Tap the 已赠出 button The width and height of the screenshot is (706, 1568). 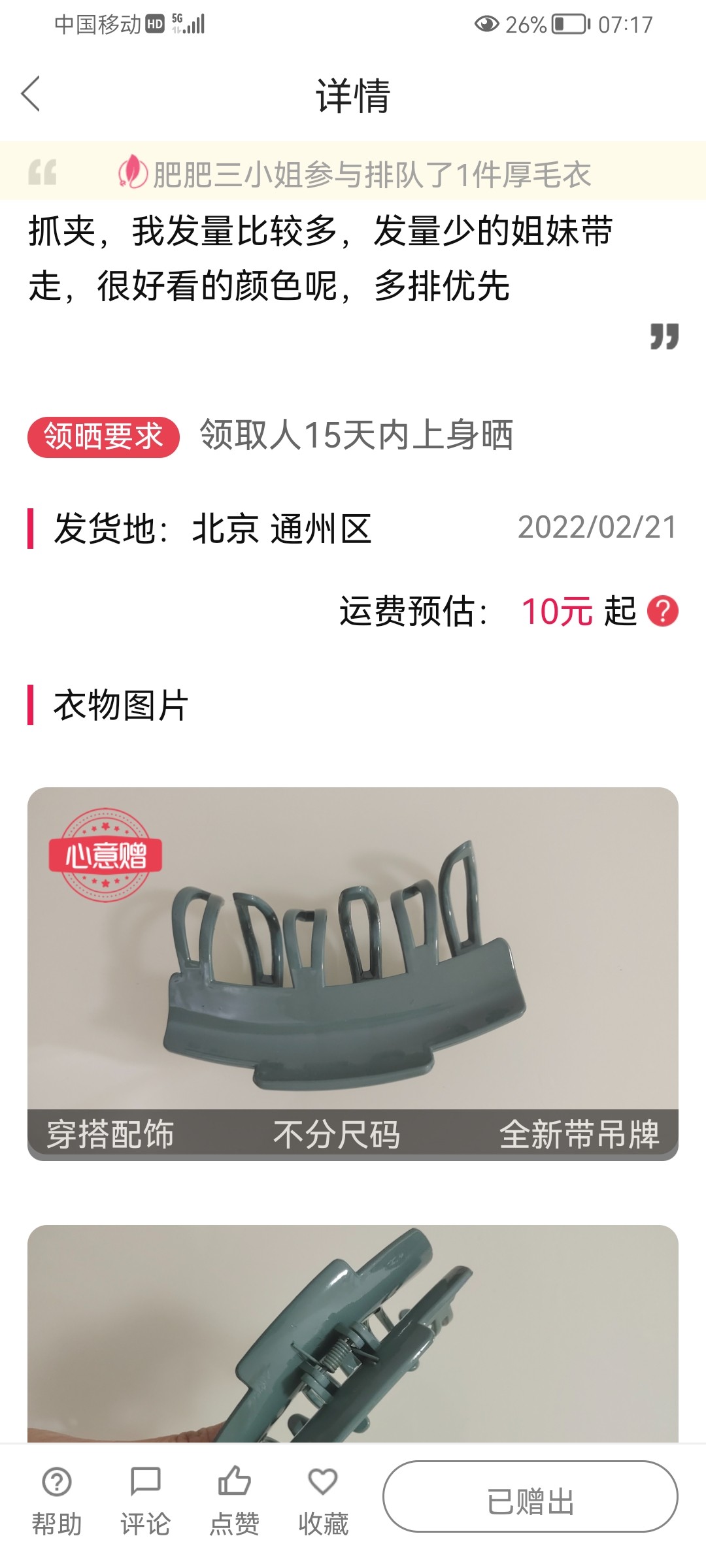point(530,1497)
